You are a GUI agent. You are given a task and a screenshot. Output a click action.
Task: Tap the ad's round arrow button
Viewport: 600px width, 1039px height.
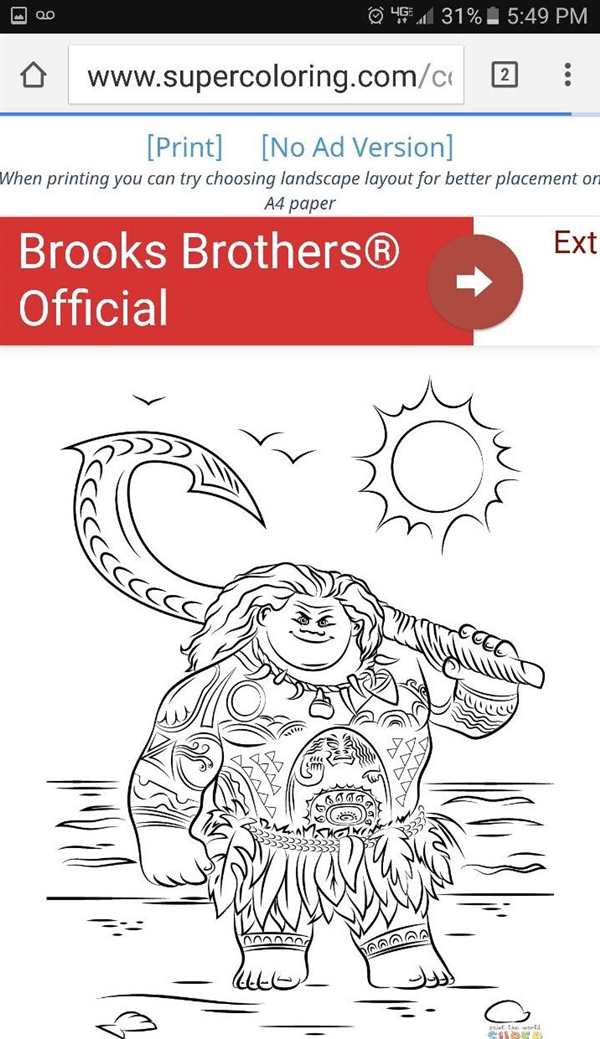pyautogui.click(x=475, y=282)
